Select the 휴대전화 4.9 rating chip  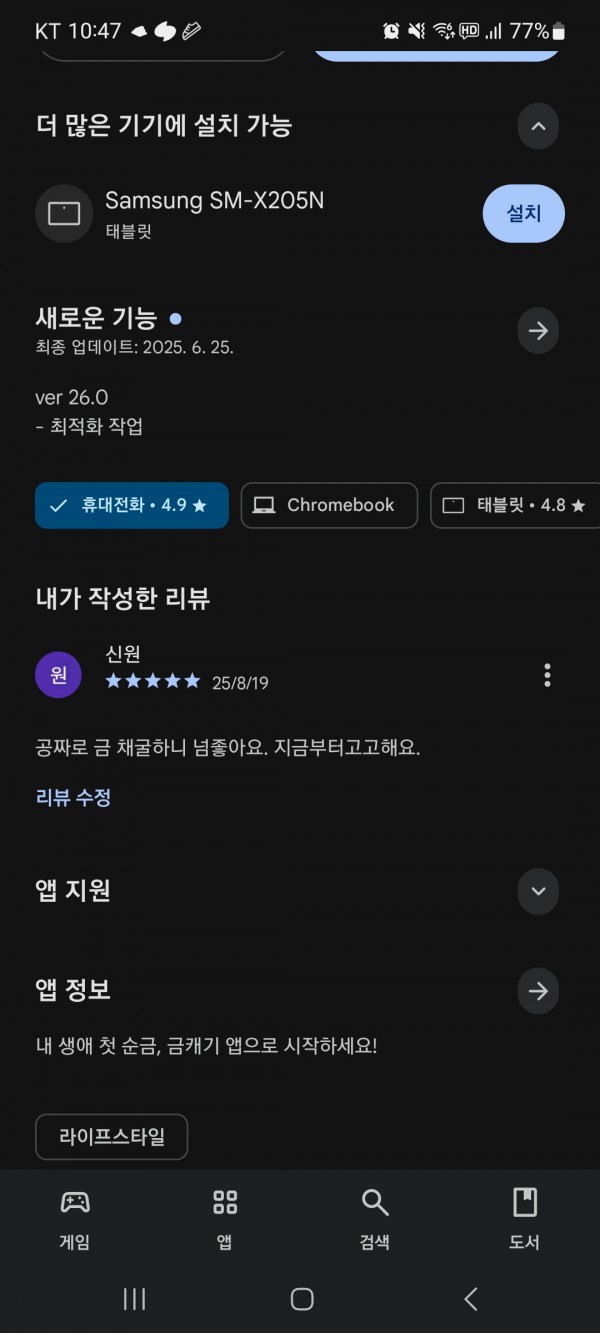(x=132, y=505)
